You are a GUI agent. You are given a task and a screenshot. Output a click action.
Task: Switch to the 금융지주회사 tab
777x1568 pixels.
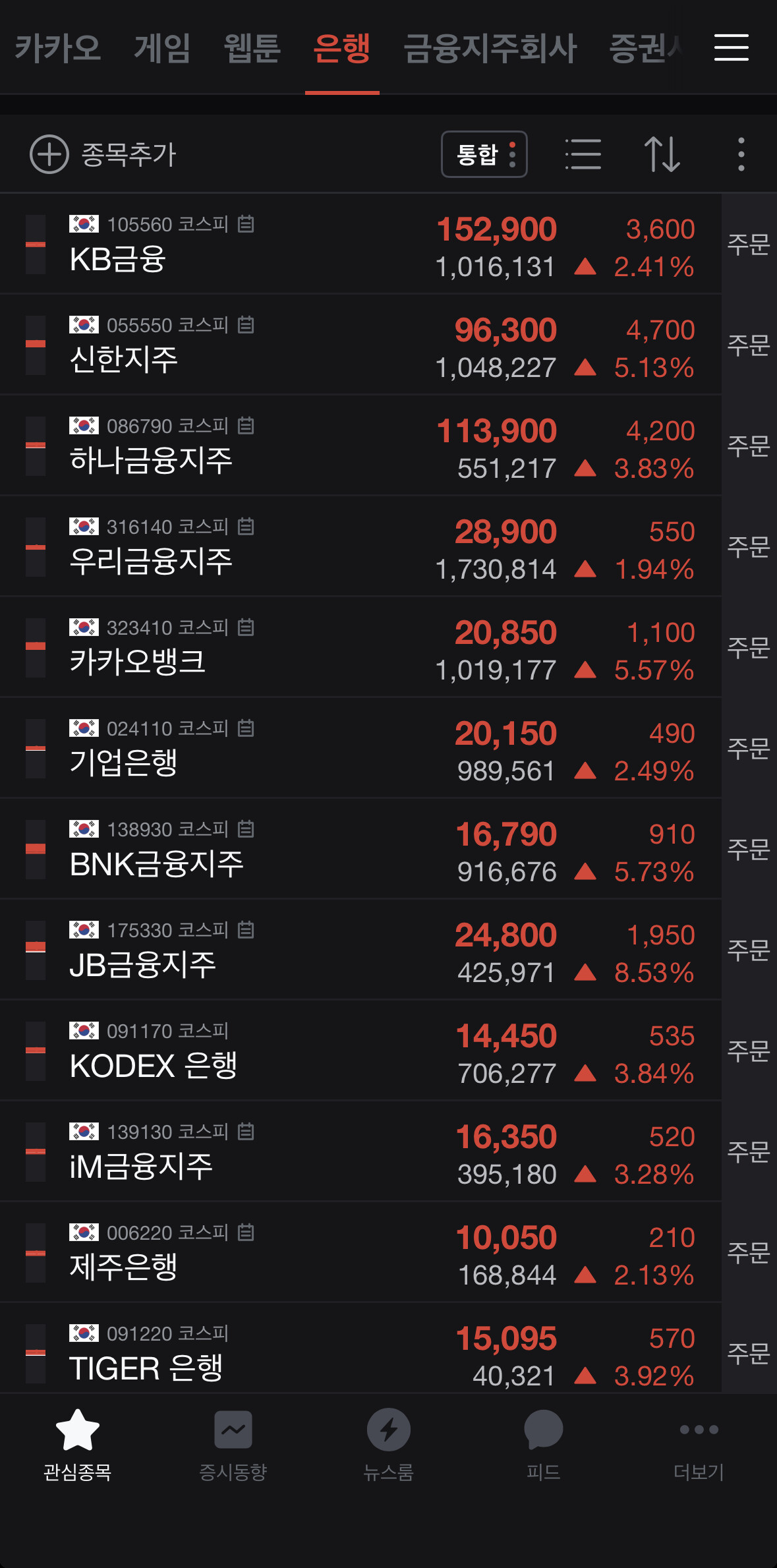[490, 48]
